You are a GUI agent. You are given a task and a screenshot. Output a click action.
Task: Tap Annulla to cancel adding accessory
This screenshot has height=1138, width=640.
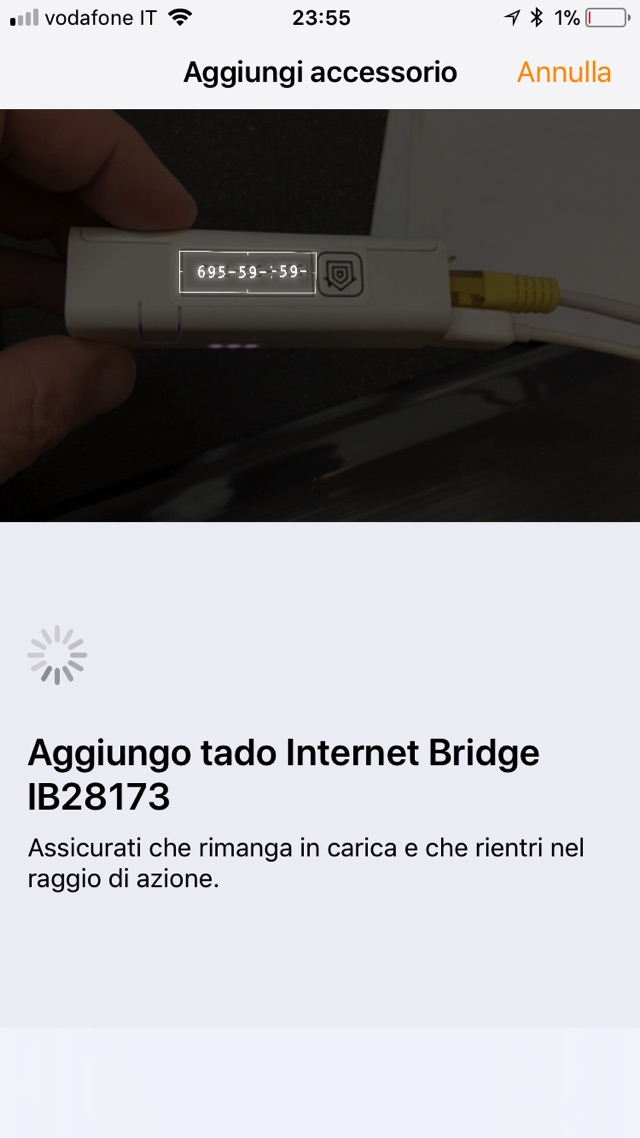(563, 72)
